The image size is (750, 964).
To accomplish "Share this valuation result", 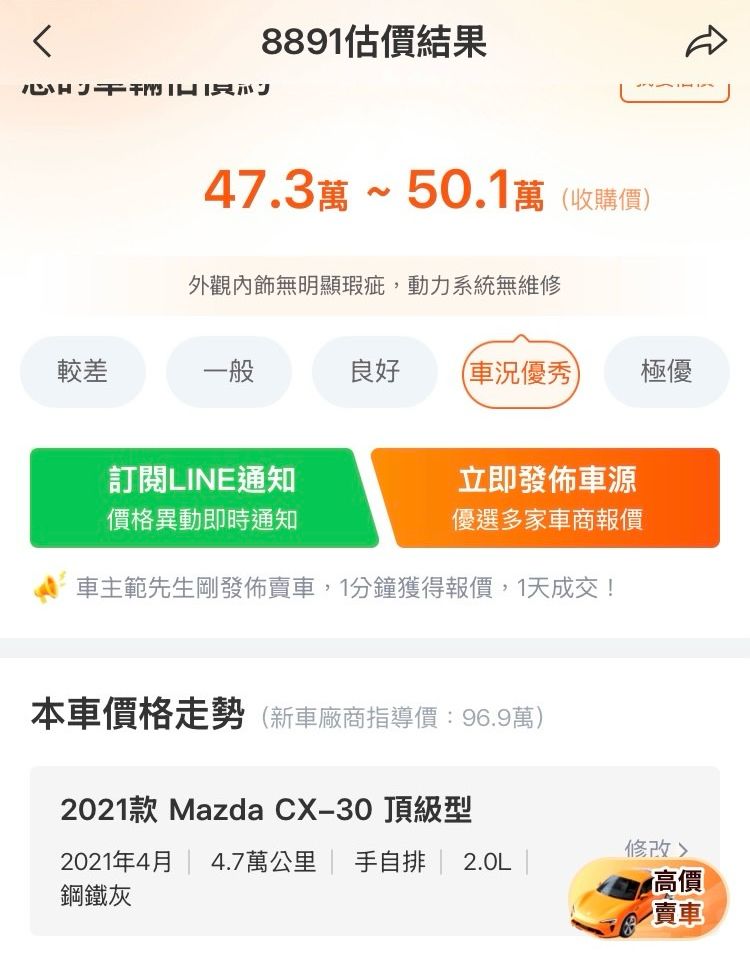I will click(x=705, y=42).
